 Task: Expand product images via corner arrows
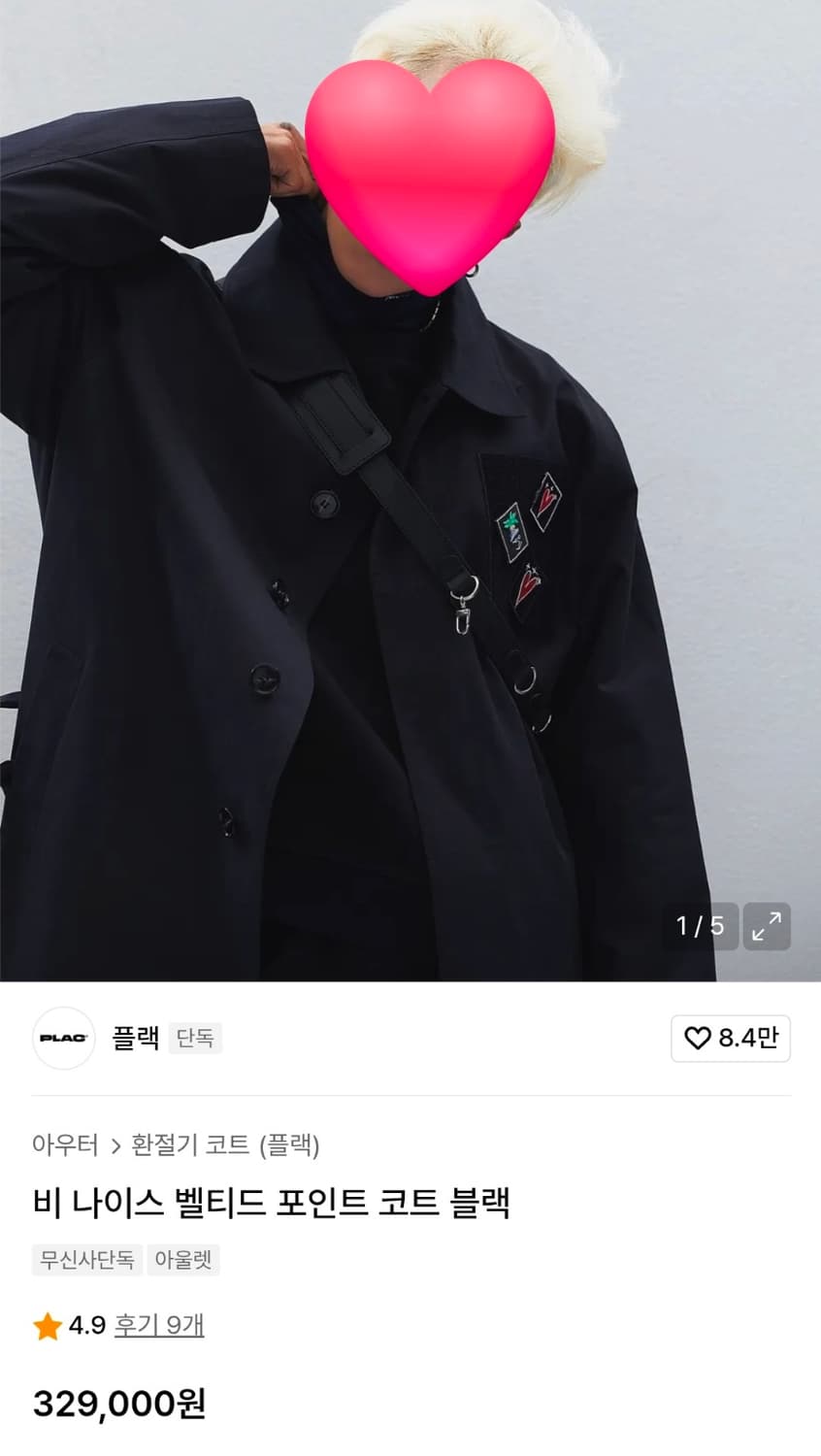click(x=767, y=927)
